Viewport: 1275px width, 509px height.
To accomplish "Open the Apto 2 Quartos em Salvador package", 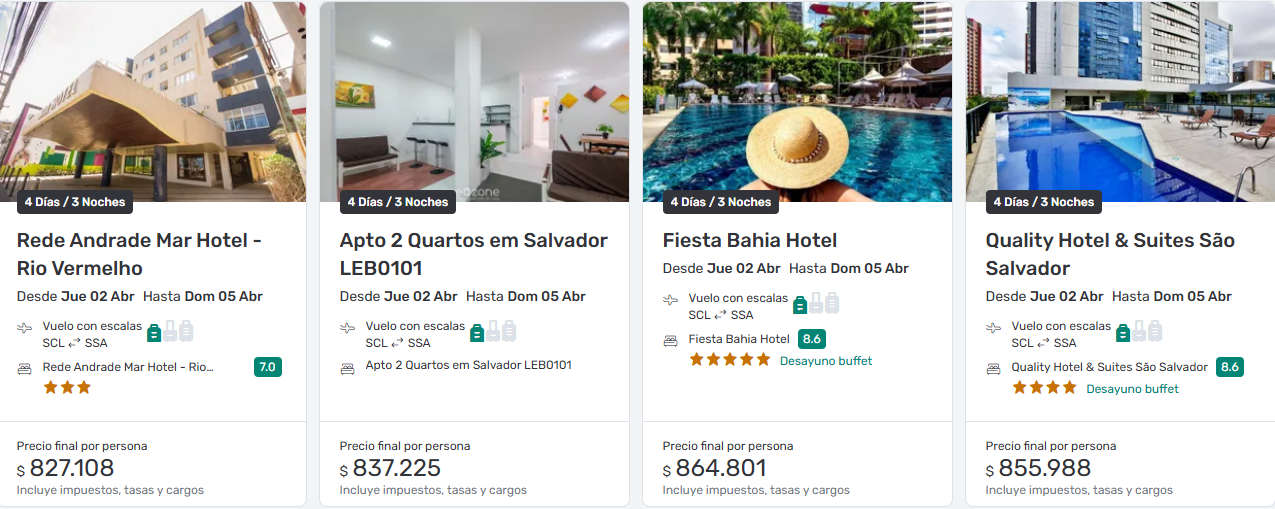I will [473, 254].
